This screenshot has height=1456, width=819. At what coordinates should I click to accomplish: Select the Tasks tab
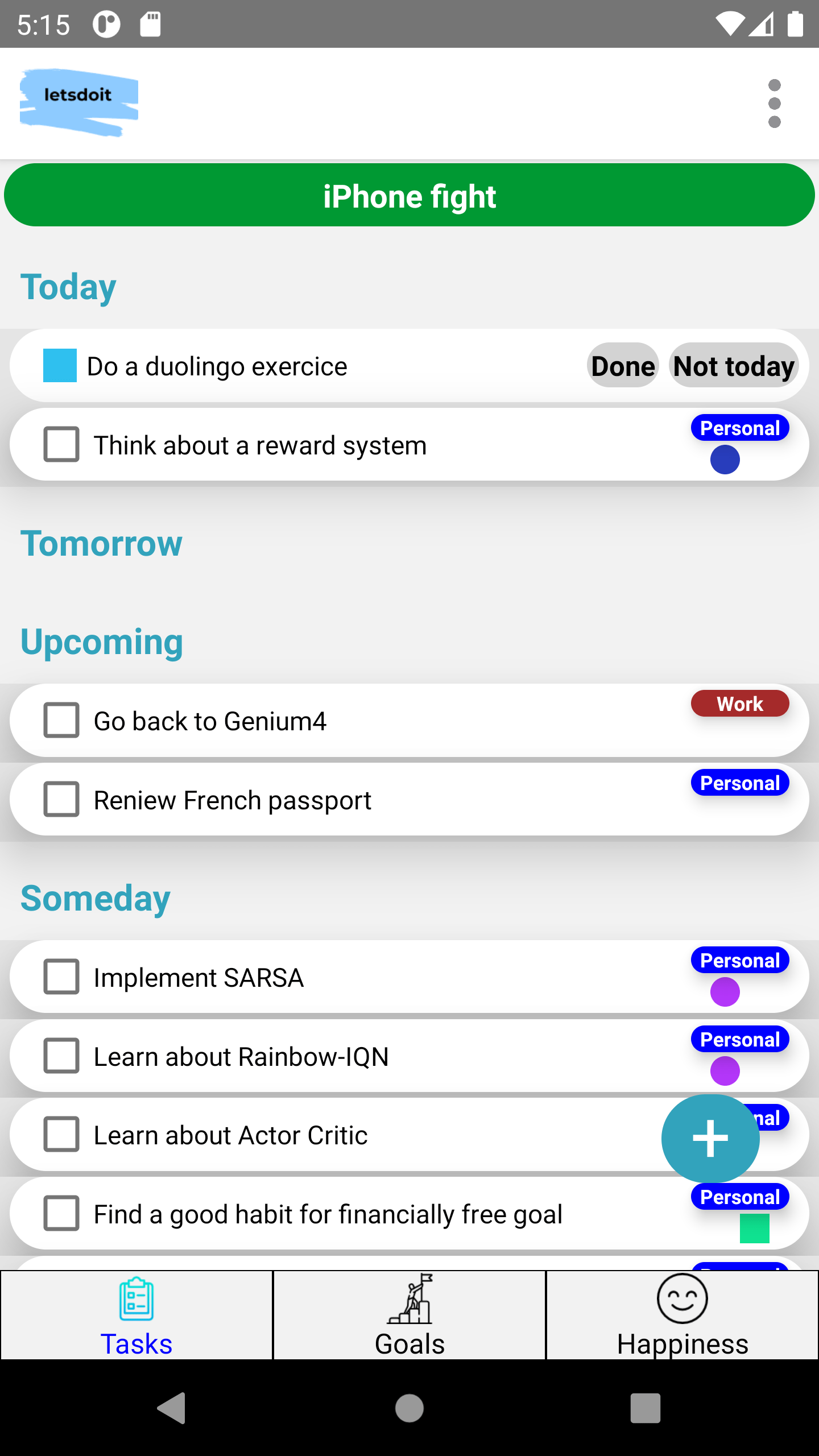point(136,1315)
